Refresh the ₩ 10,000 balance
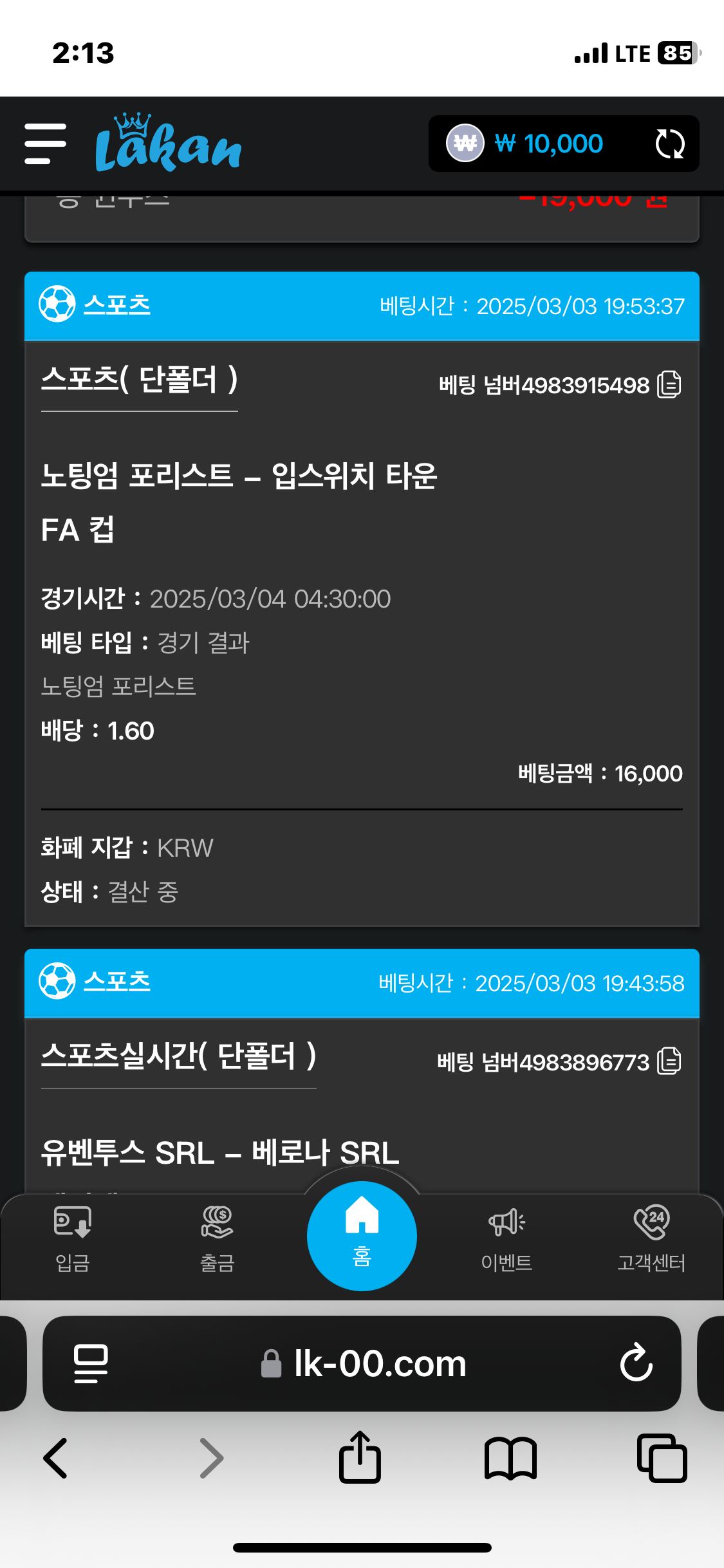The image size is (724, 1568). coord(669,144)
